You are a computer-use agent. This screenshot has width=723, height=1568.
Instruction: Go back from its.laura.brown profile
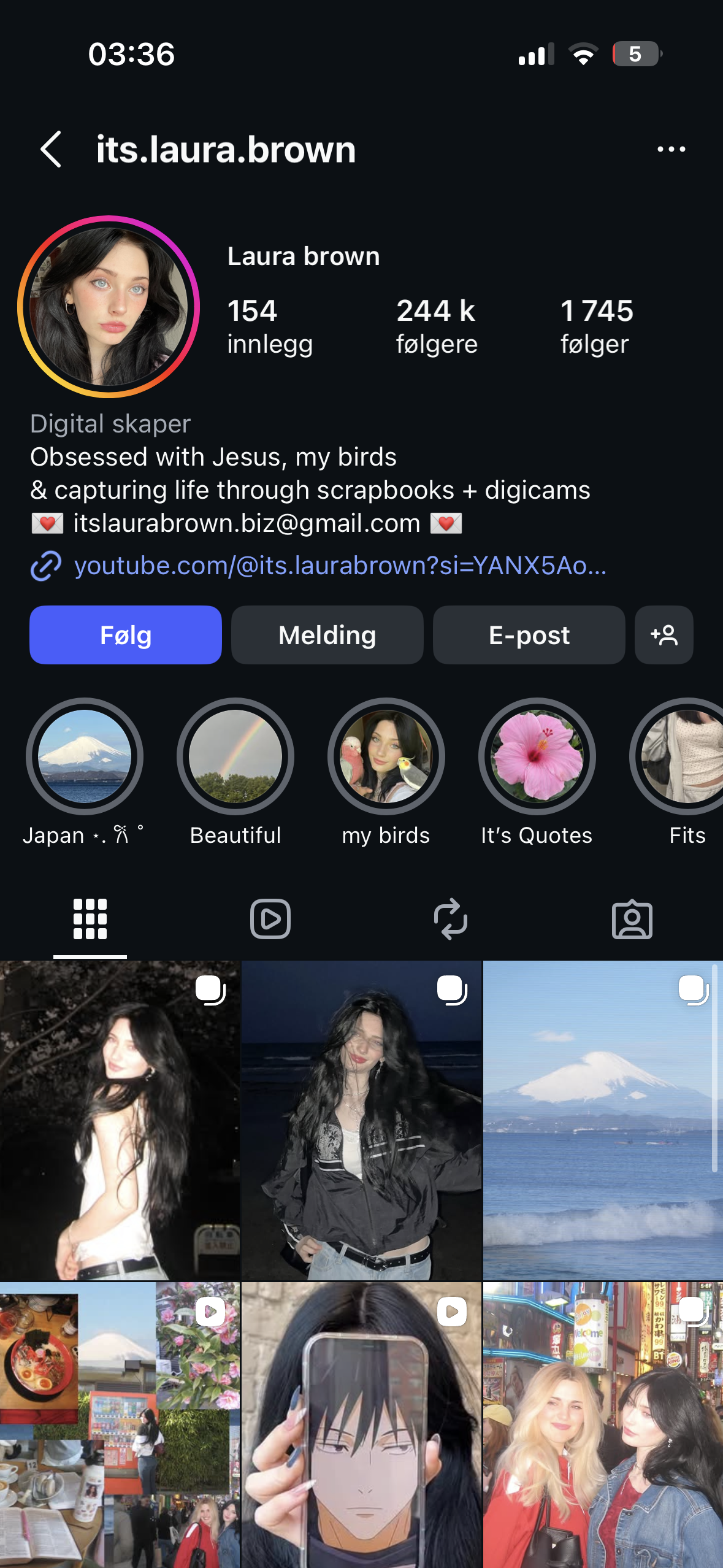point(51,149)
